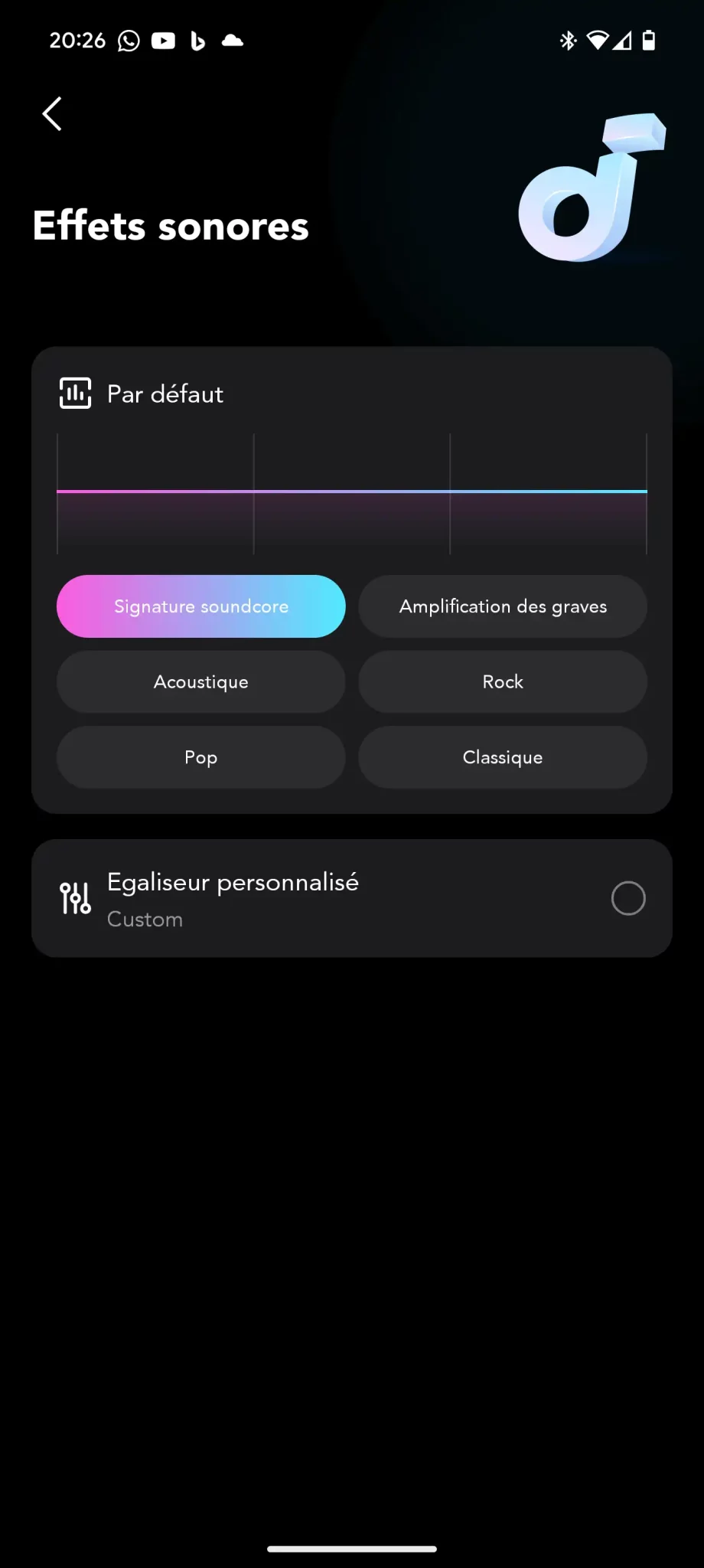The height and width of the screenshot is (1568, 704).
Task: Pick the Pop equalizer preset
Action: pos(200,757)
